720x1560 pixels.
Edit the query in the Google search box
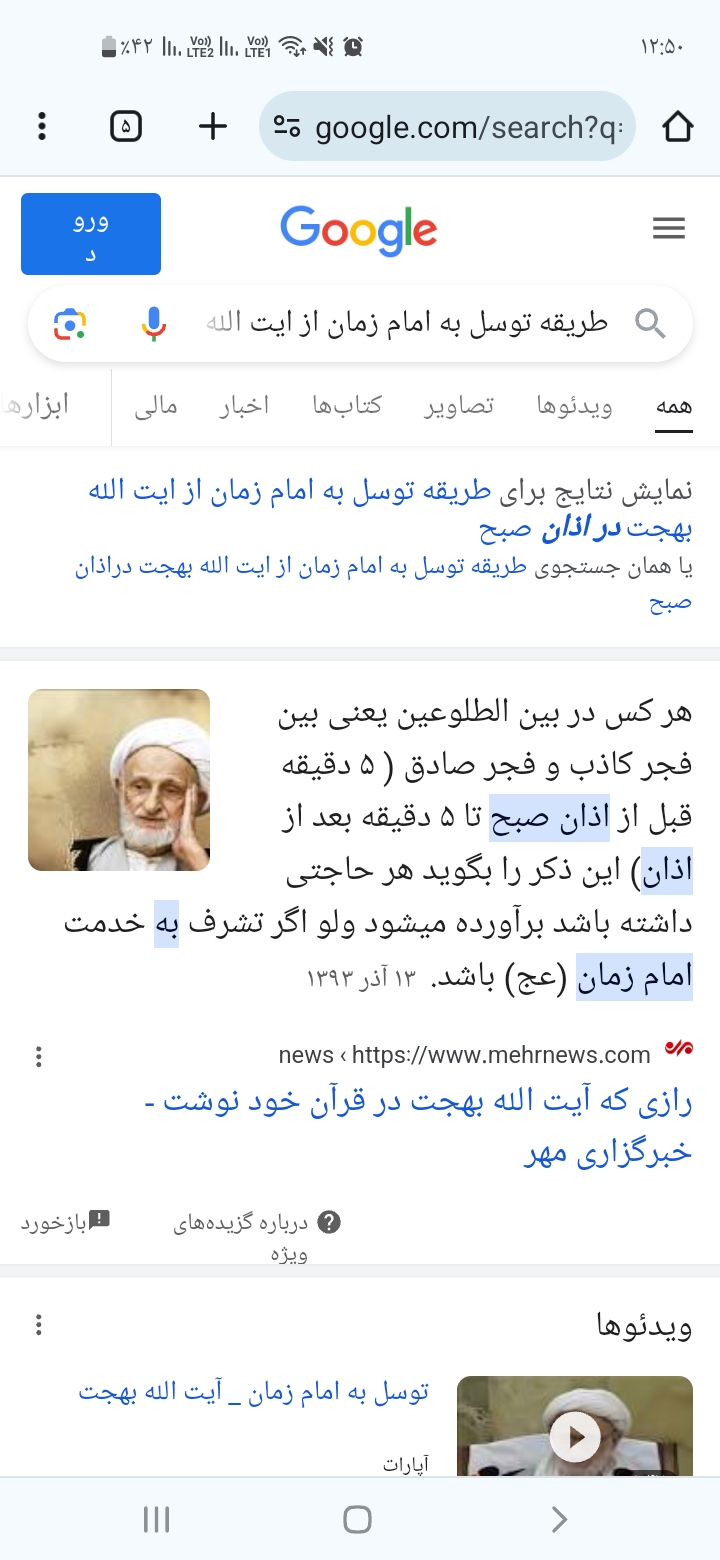(410, 323)
